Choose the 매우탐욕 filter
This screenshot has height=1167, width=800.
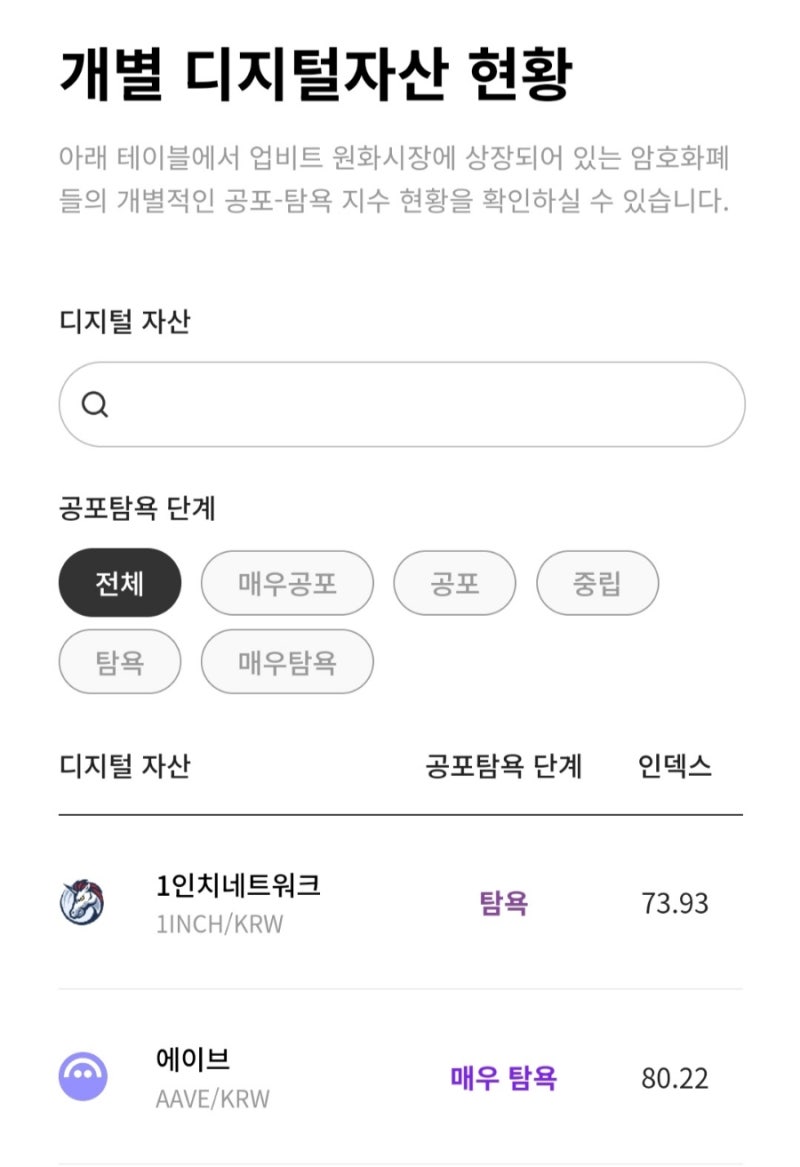(287, 662)
